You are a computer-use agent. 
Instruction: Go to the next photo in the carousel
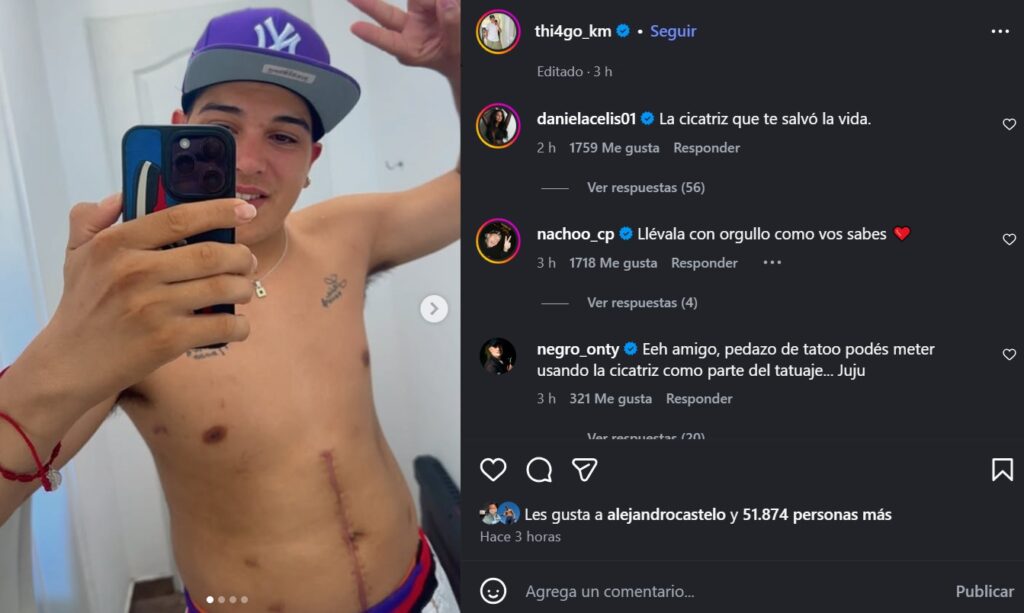tap(433, 309)
